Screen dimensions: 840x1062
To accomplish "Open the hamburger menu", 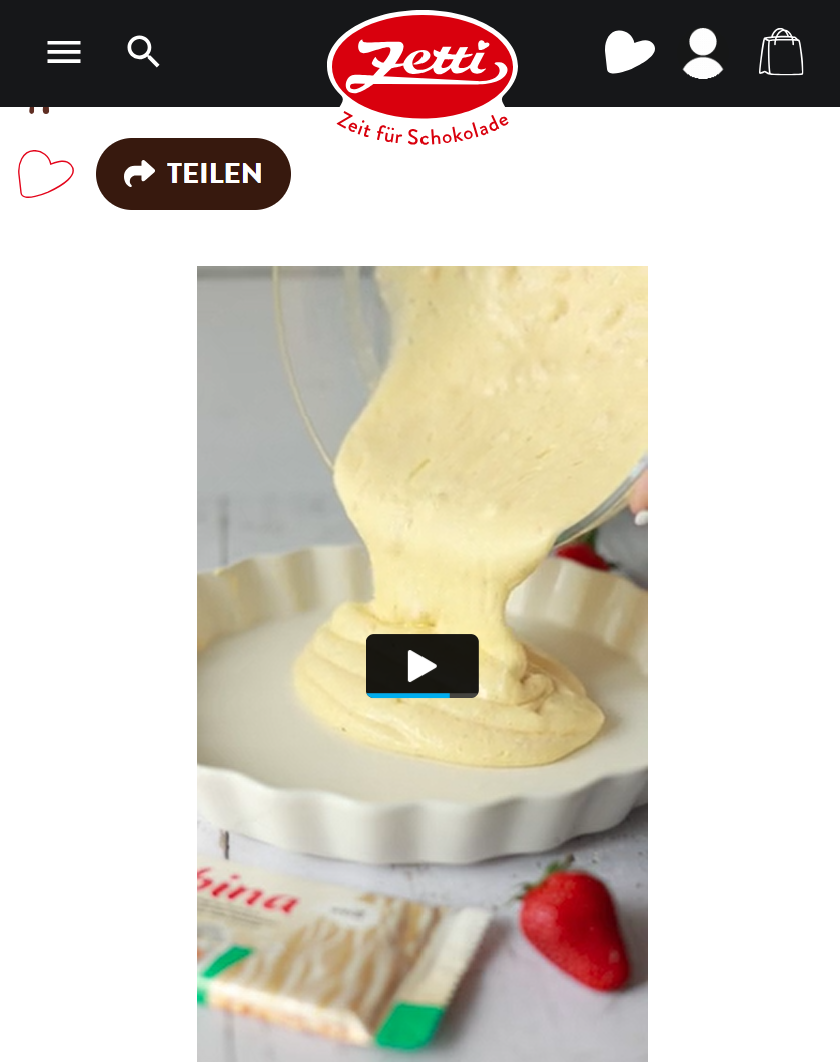I will [64, 52].
